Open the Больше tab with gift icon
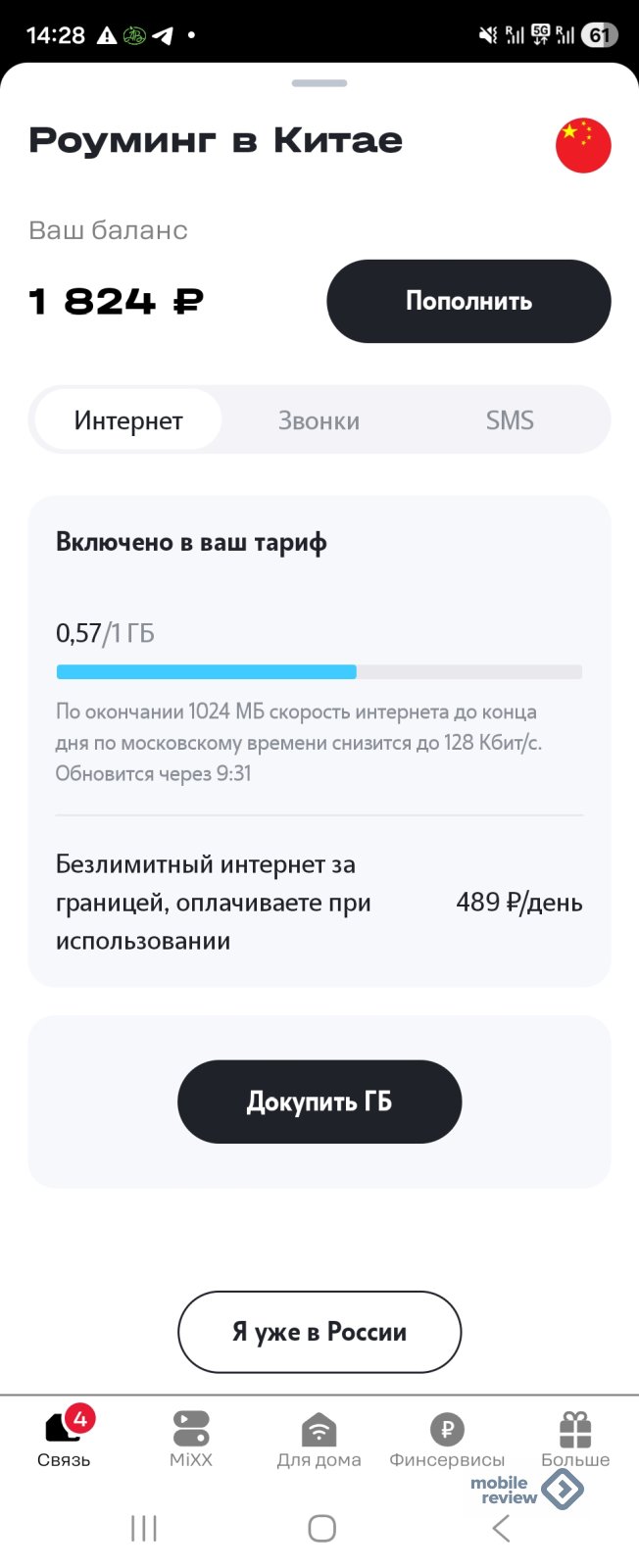This screenshot has width=639, height=1568. coord(575,1437)
